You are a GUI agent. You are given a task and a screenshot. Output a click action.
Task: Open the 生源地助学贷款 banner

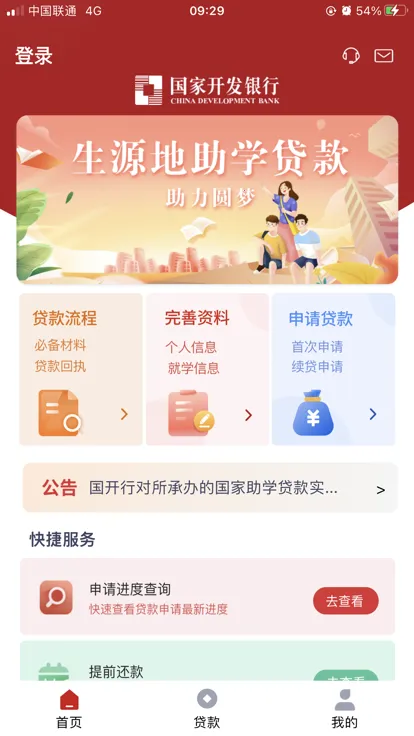[207, 199]
